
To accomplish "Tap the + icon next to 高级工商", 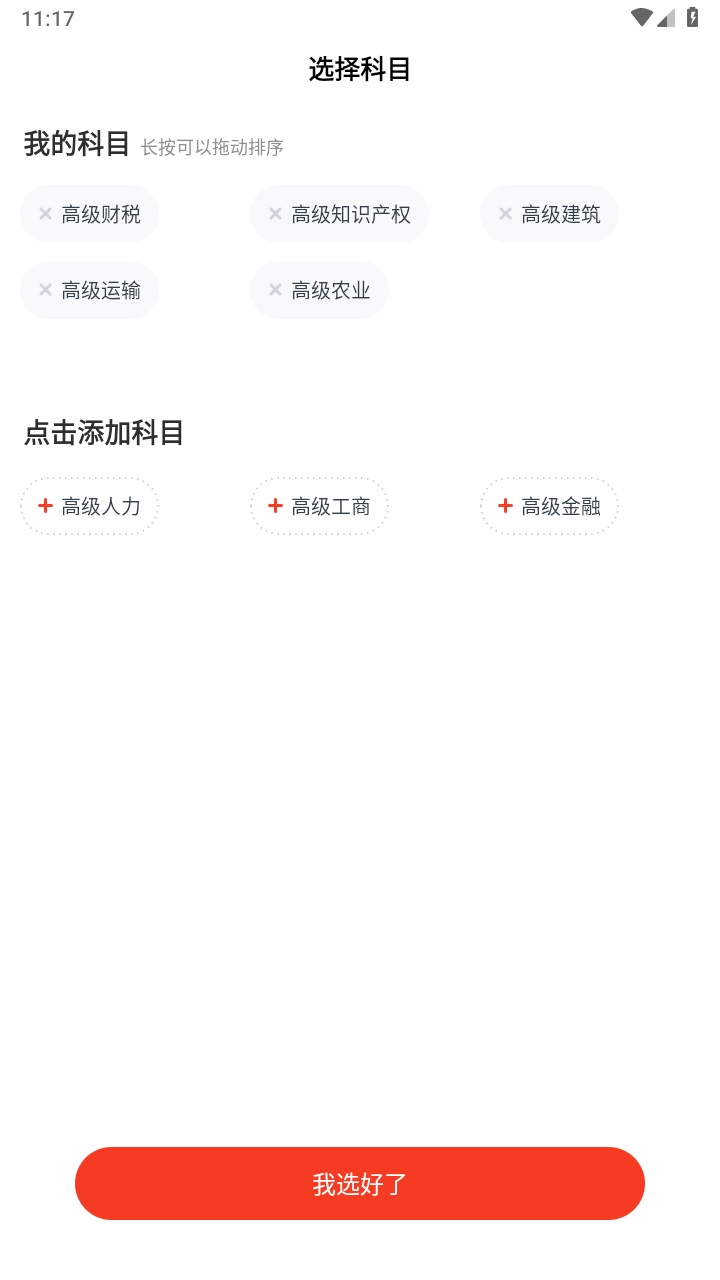I will tap(275, 506).
